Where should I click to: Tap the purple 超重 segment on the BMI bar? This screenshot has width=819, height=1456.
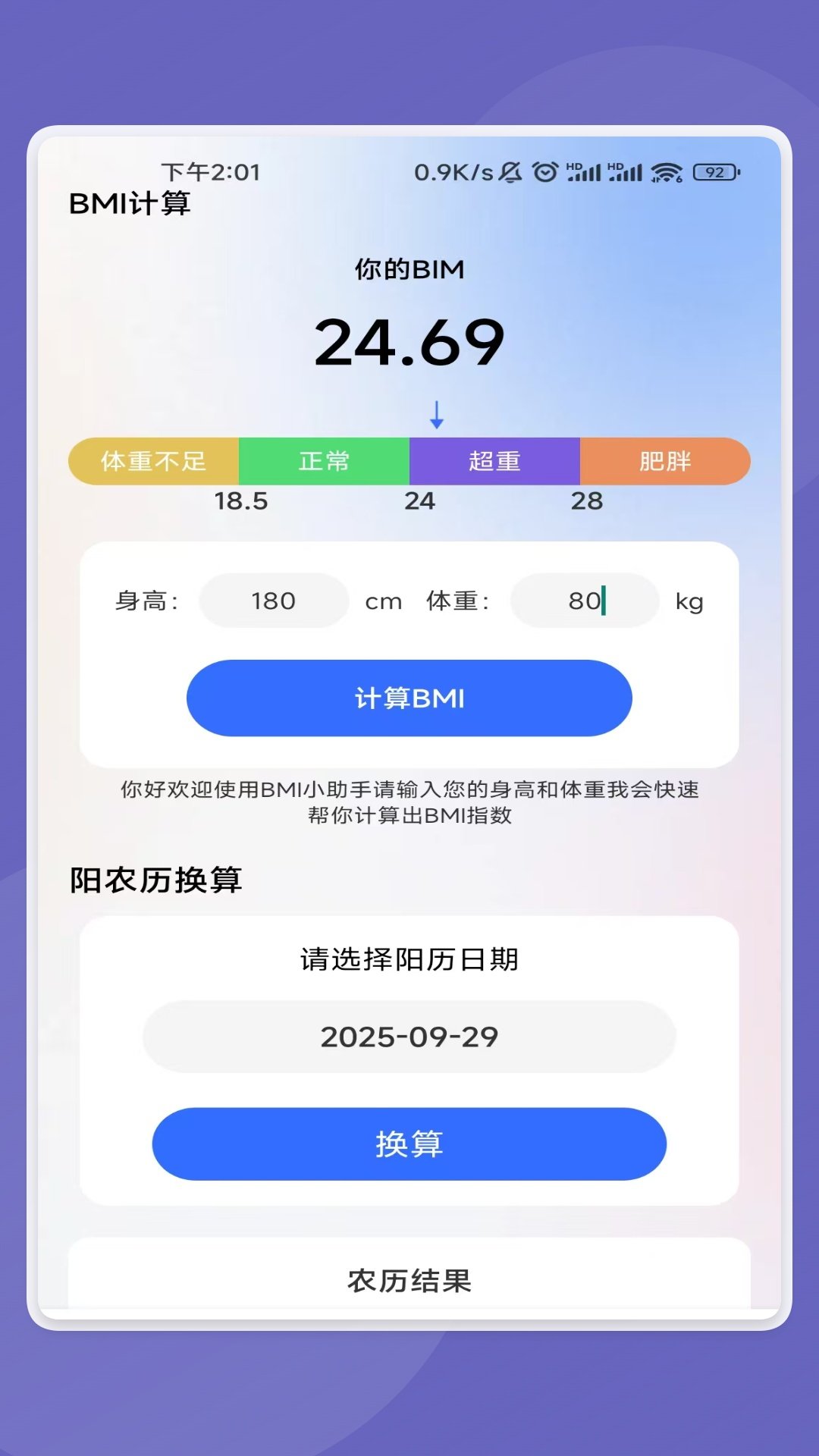click(493, 461)
